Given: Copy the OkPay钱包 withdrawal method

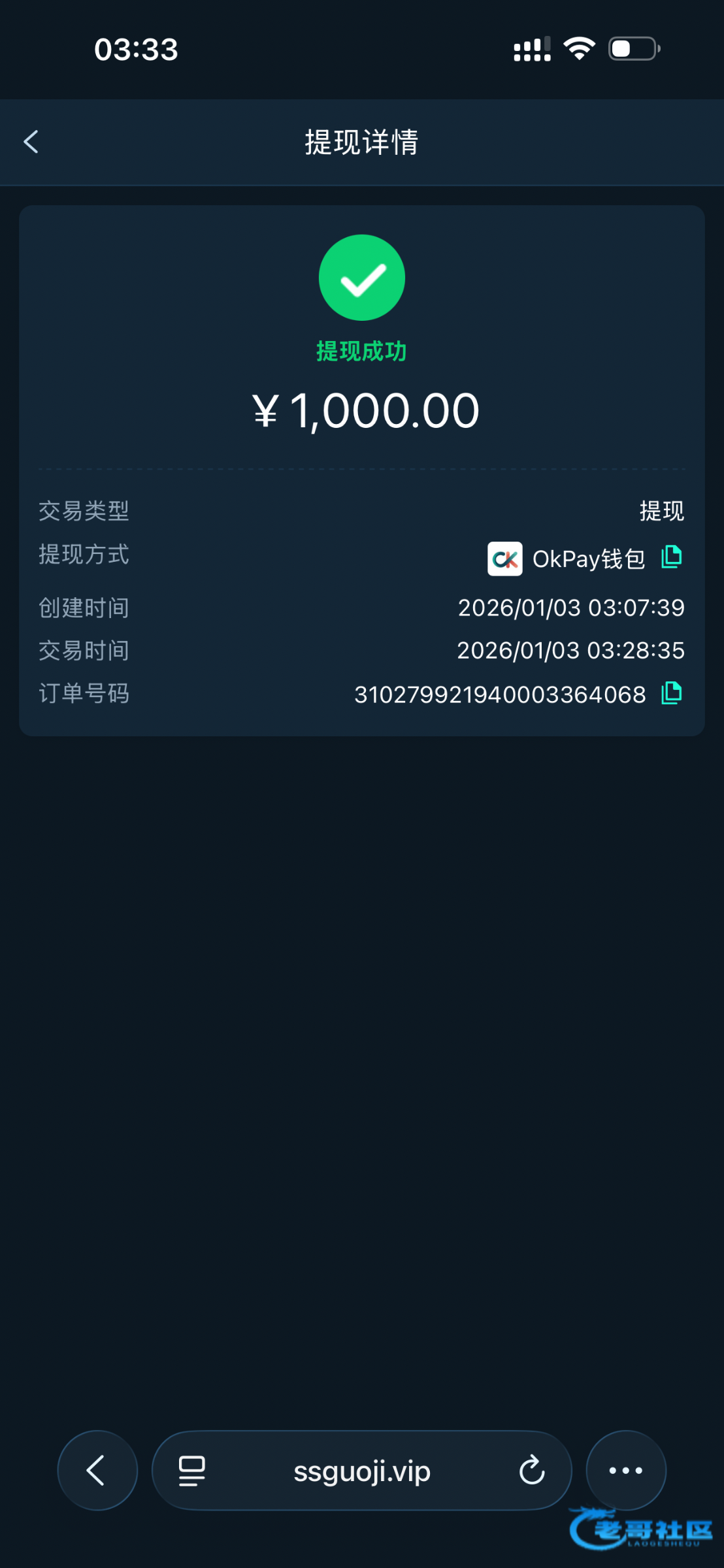Looking at the screenshot, I should pyautogui.click(x=672, y=557).
